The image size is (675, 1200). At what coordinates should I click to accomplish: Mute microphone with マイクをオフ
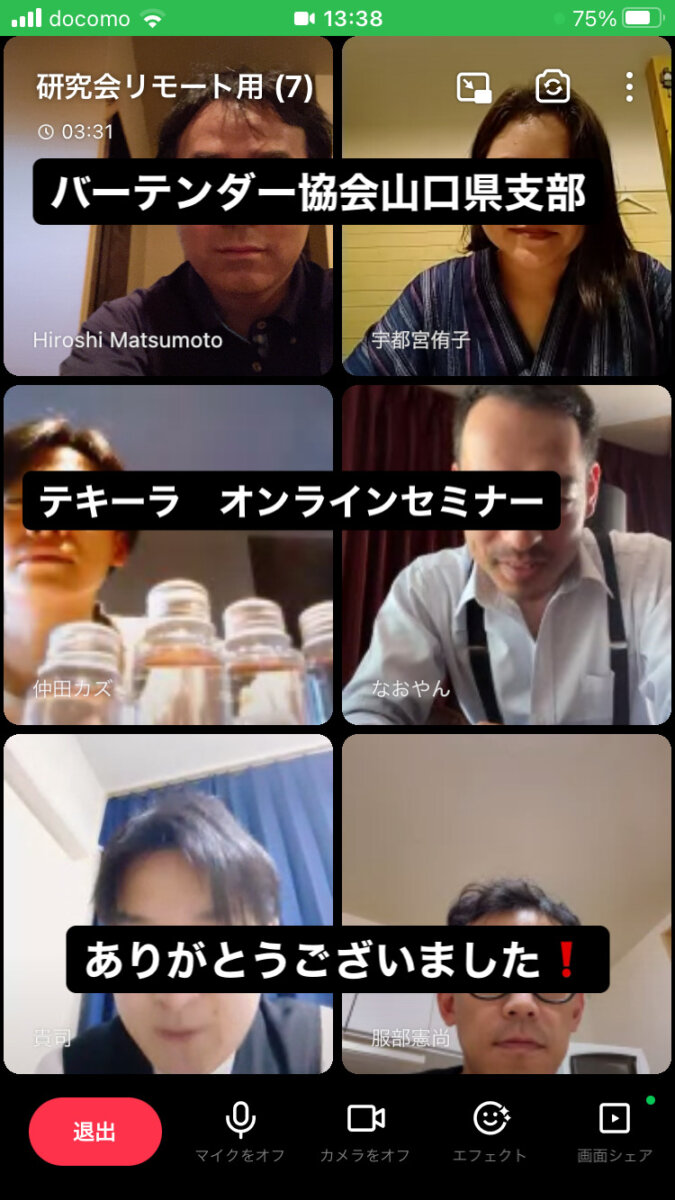tap(240, 1133)
